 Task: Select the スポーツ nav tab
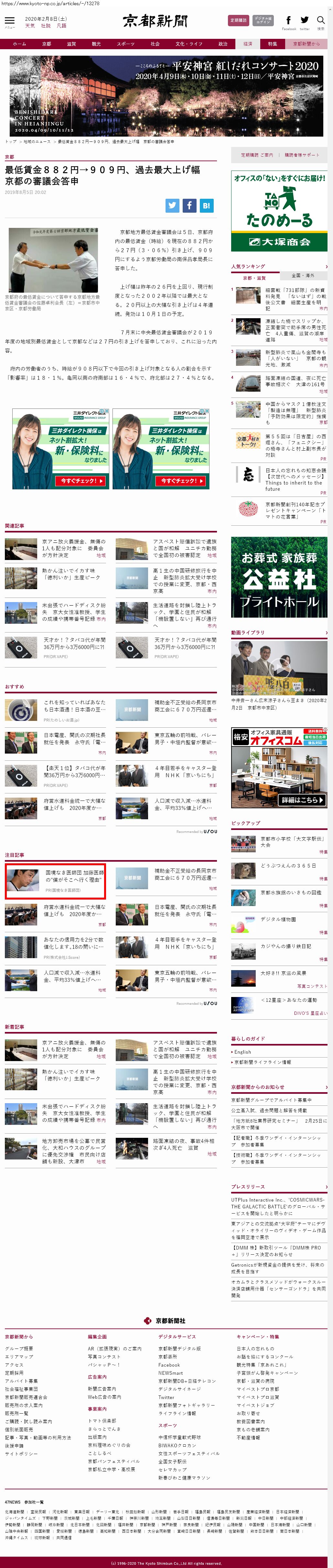coord(126,44)
